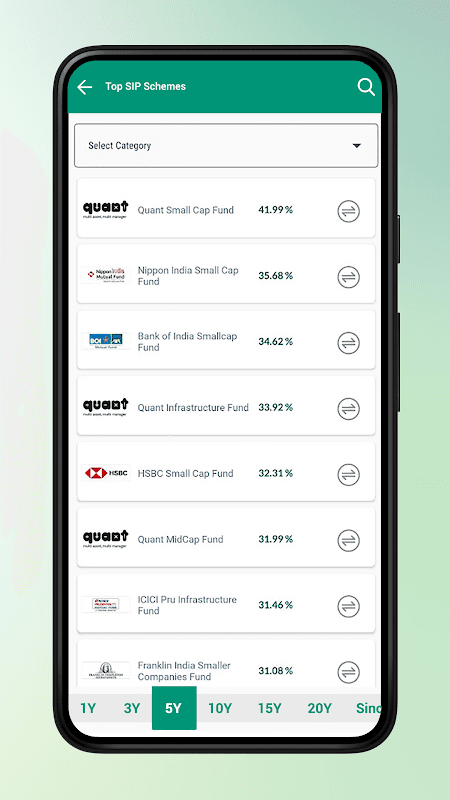
Task: Open Bank of India Smallcap Fund
Action: (226, 340)
